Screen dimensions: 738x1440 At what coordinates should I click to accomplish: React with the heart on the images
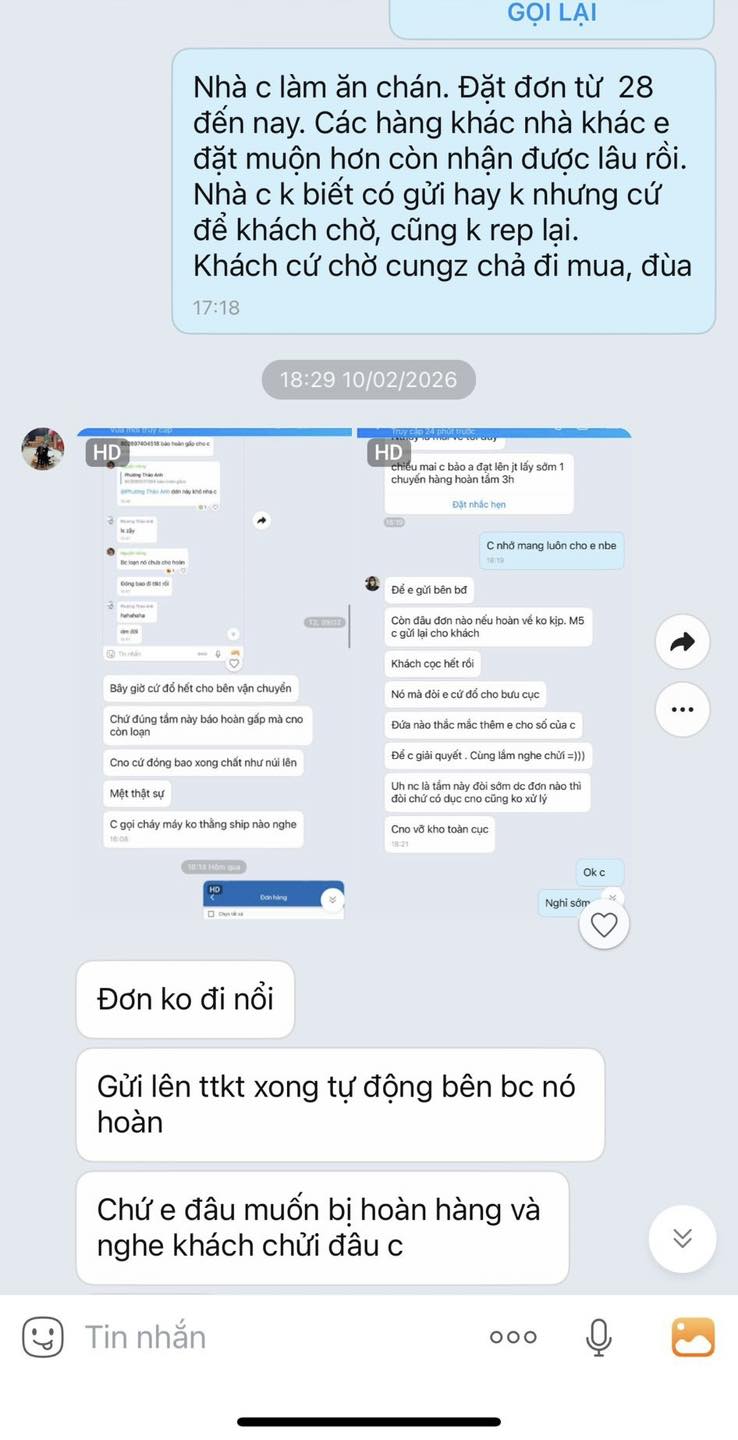pos(604,925)
